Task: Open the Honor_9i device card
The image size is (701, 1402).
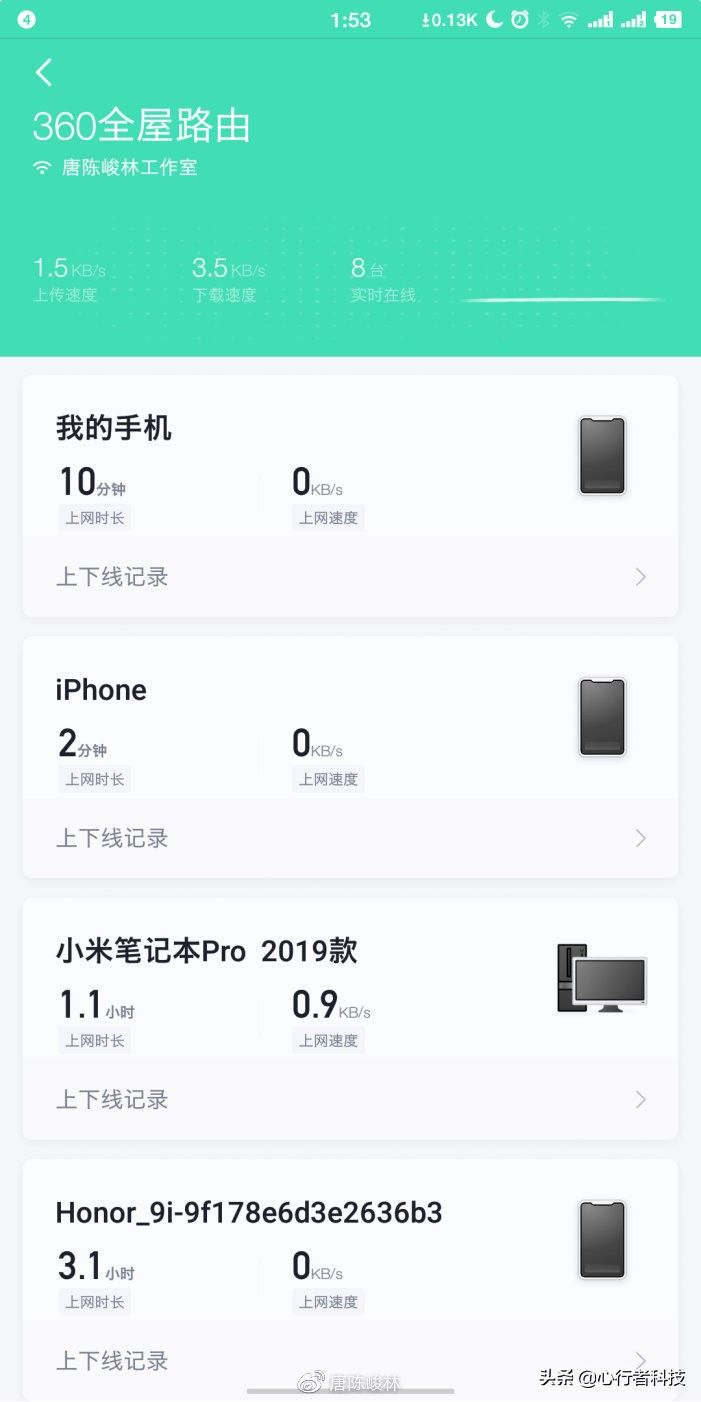Action: click(350, 1240)
